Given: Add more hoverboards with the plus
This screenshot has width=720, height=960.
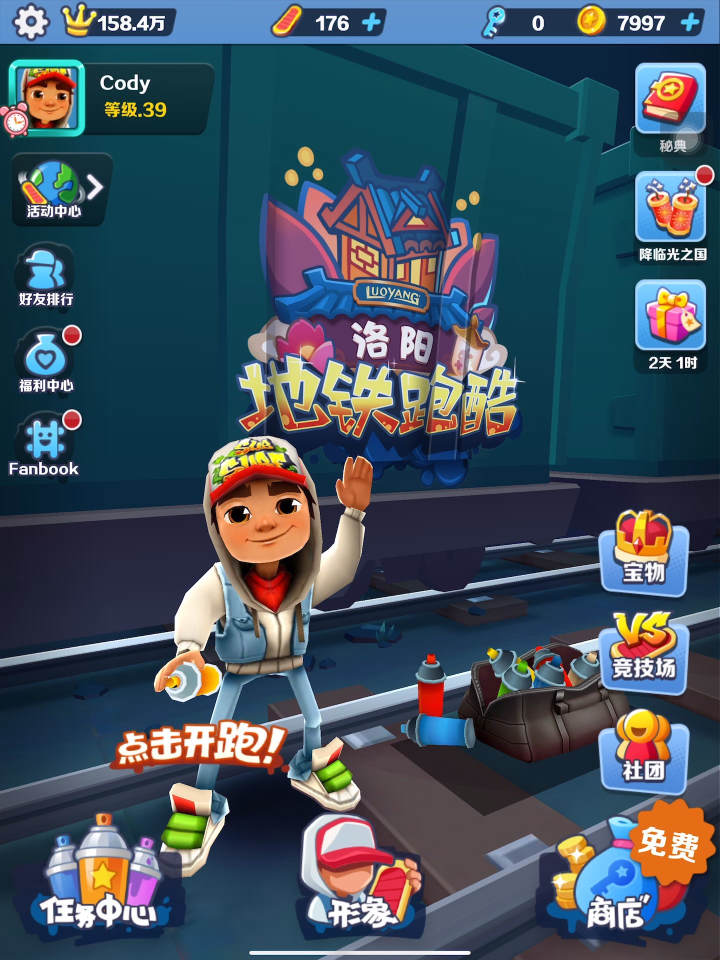Looking at the screenshot, I should tap(372, 22).
